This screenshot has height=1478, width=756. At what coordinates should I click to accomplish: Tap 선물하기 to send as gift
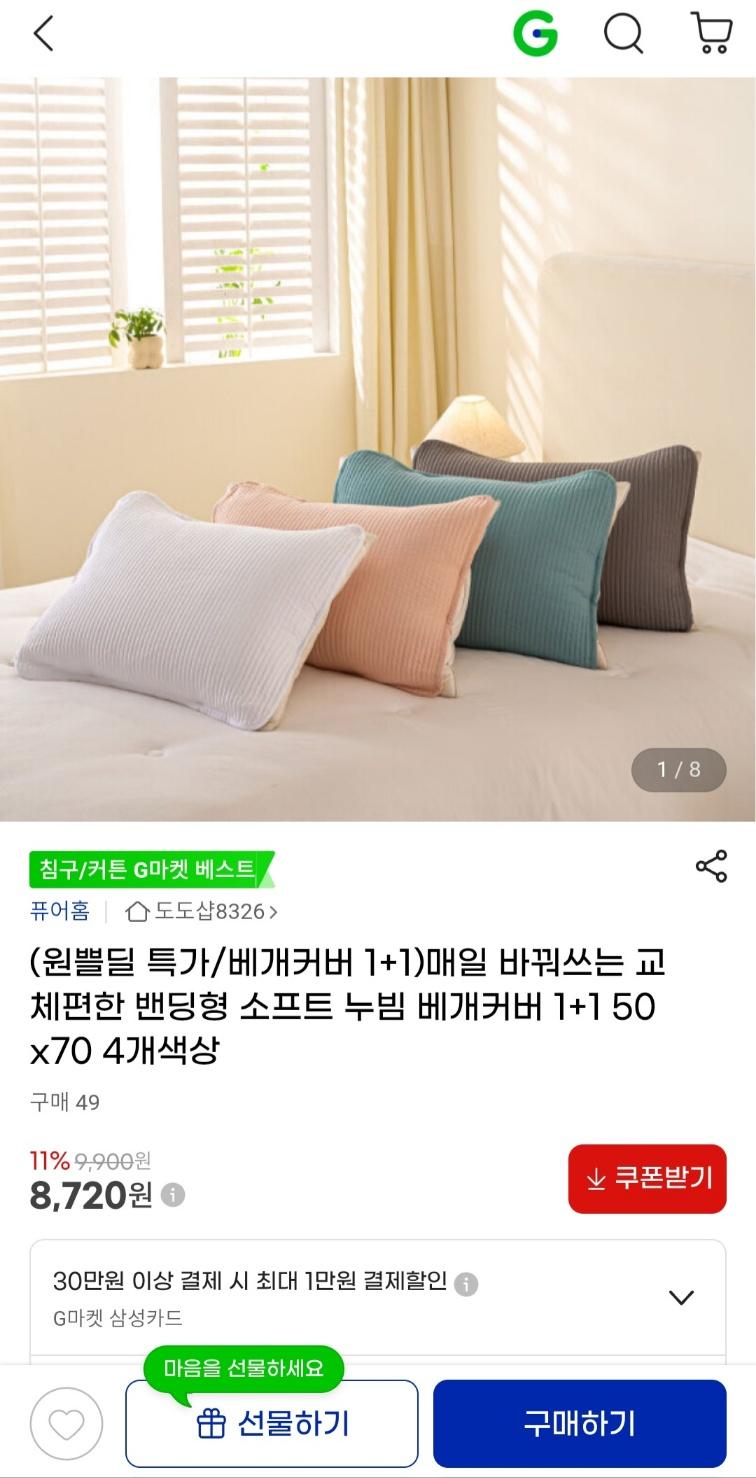coord(271,1424)
